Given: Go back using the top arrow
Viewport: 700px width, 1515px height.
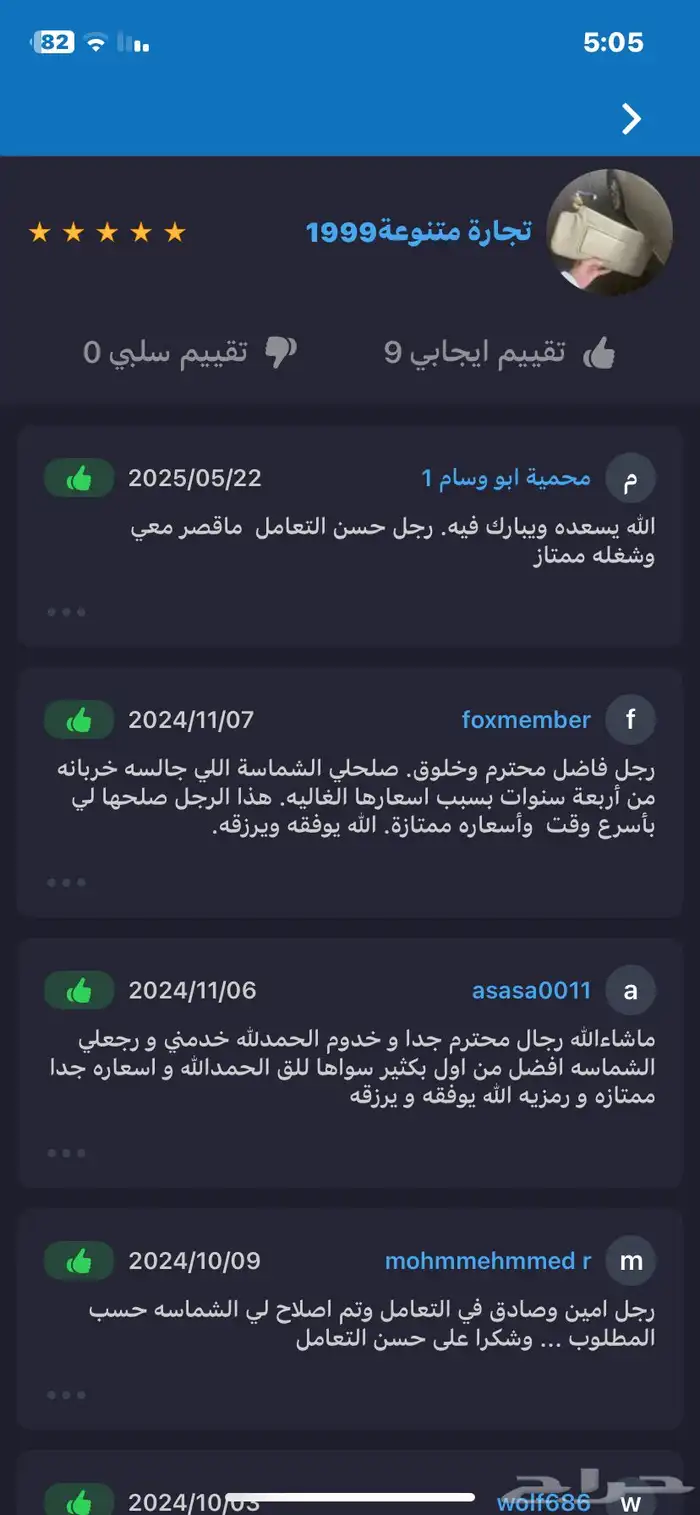Looking at the screenshot, I should 631,119.
